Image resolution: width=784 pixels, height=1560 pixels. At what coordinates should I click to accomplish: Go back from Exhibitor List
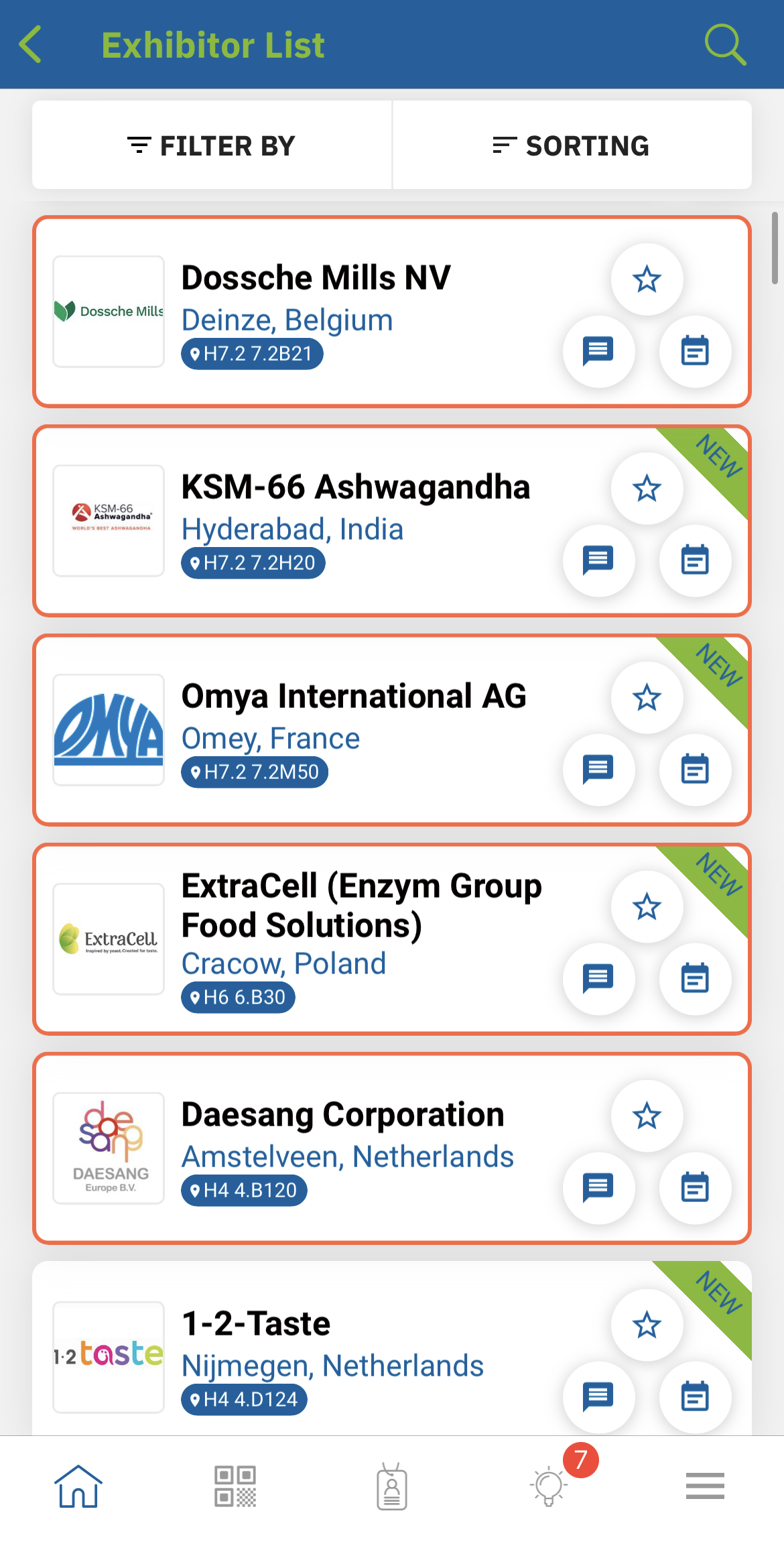coord(31,45)
